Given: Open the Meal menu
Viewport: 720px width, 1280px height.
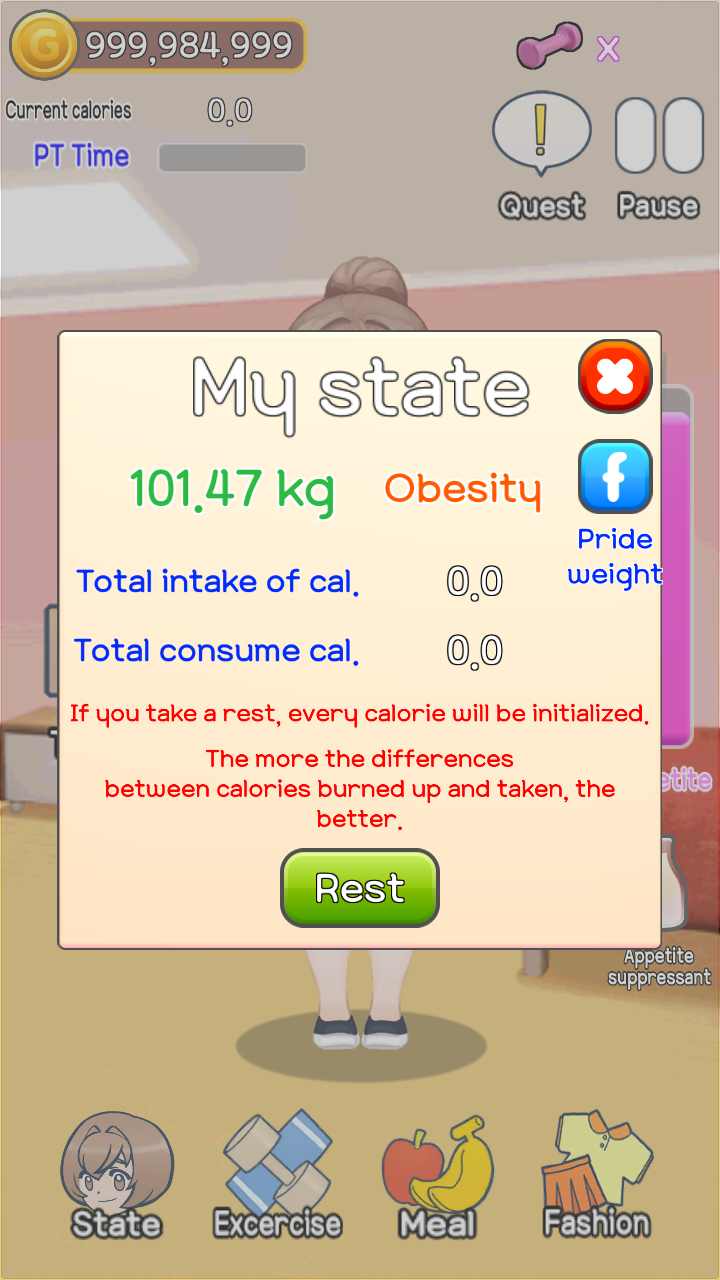Looking at the screenshot, I should [437, 1176].
